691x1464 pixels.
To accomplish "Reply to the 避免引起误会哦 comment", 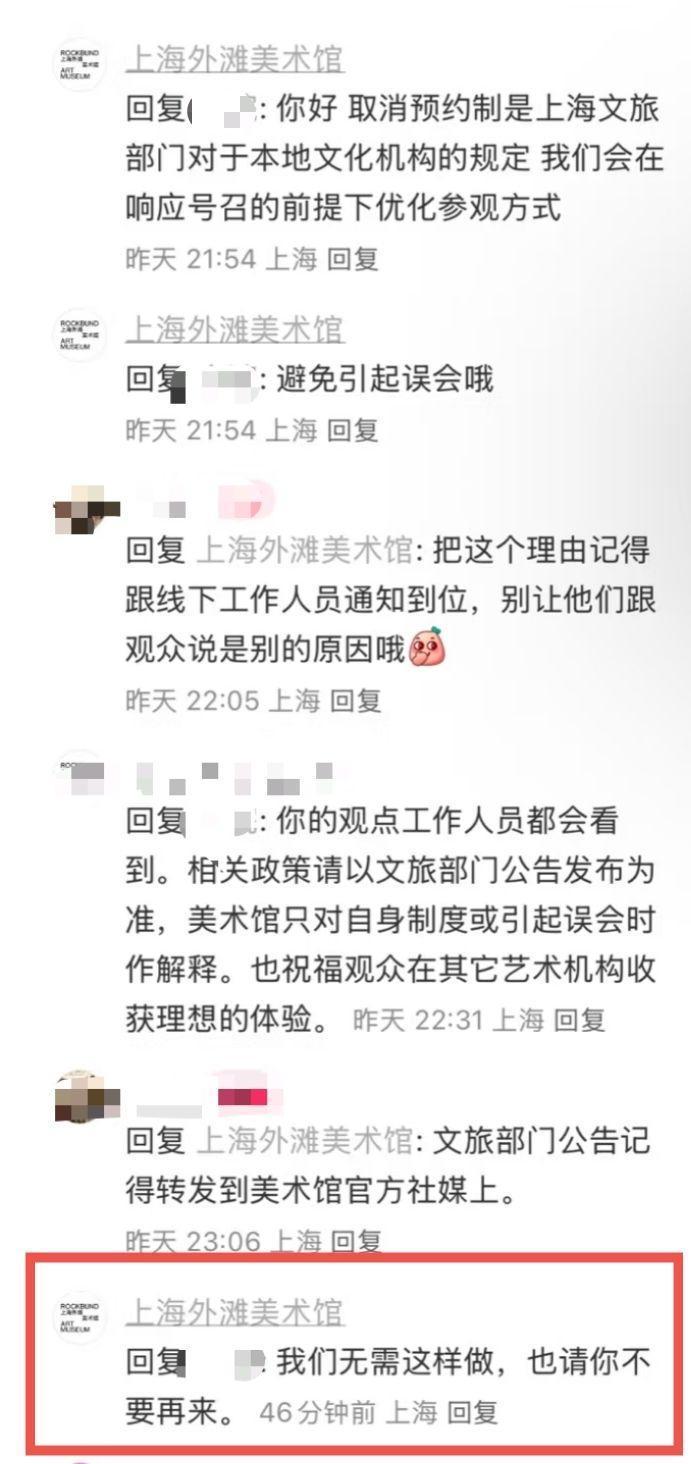I will tap(352, 430).
